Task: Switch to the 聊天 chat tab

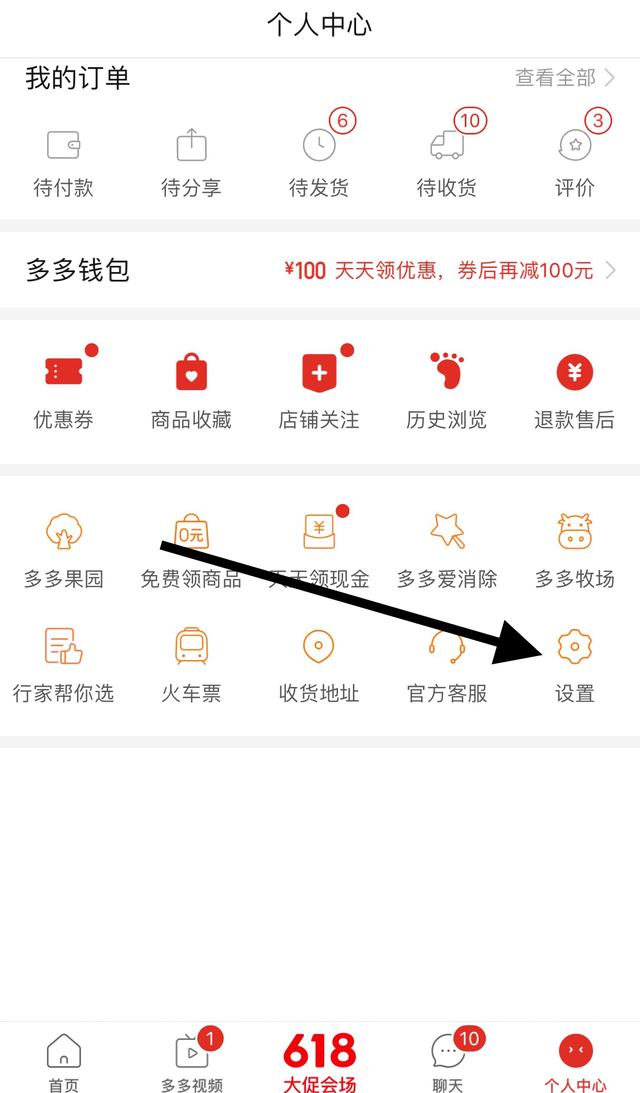Action: (447, 1062)
